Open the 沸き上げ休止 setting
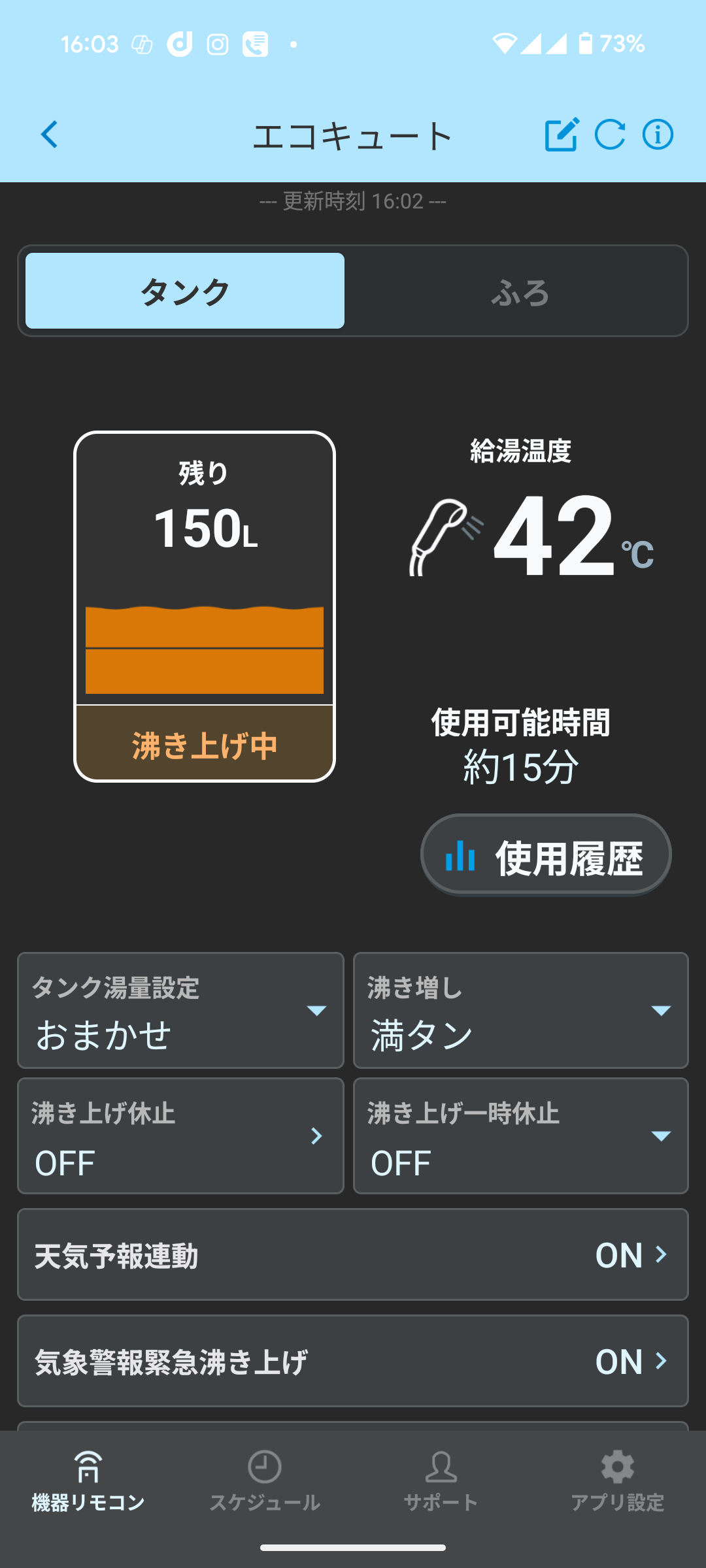This screenshot has height=1568, width=706. coord(180,1136)
